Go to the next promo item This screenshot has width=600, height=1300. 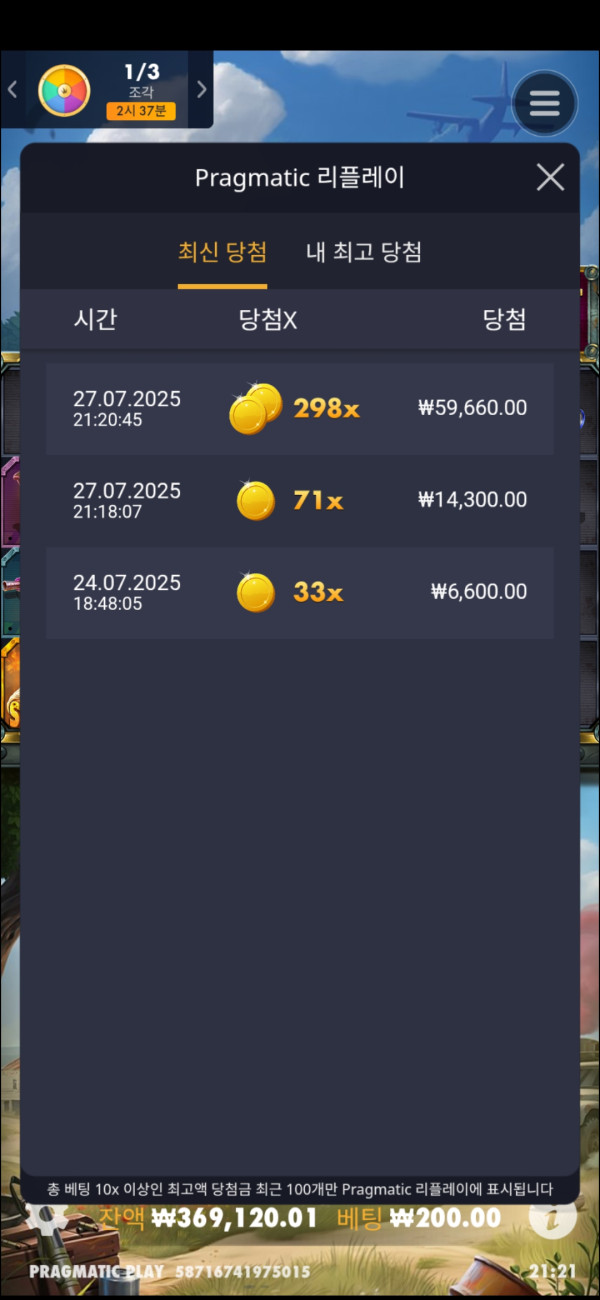pos(201,89)
